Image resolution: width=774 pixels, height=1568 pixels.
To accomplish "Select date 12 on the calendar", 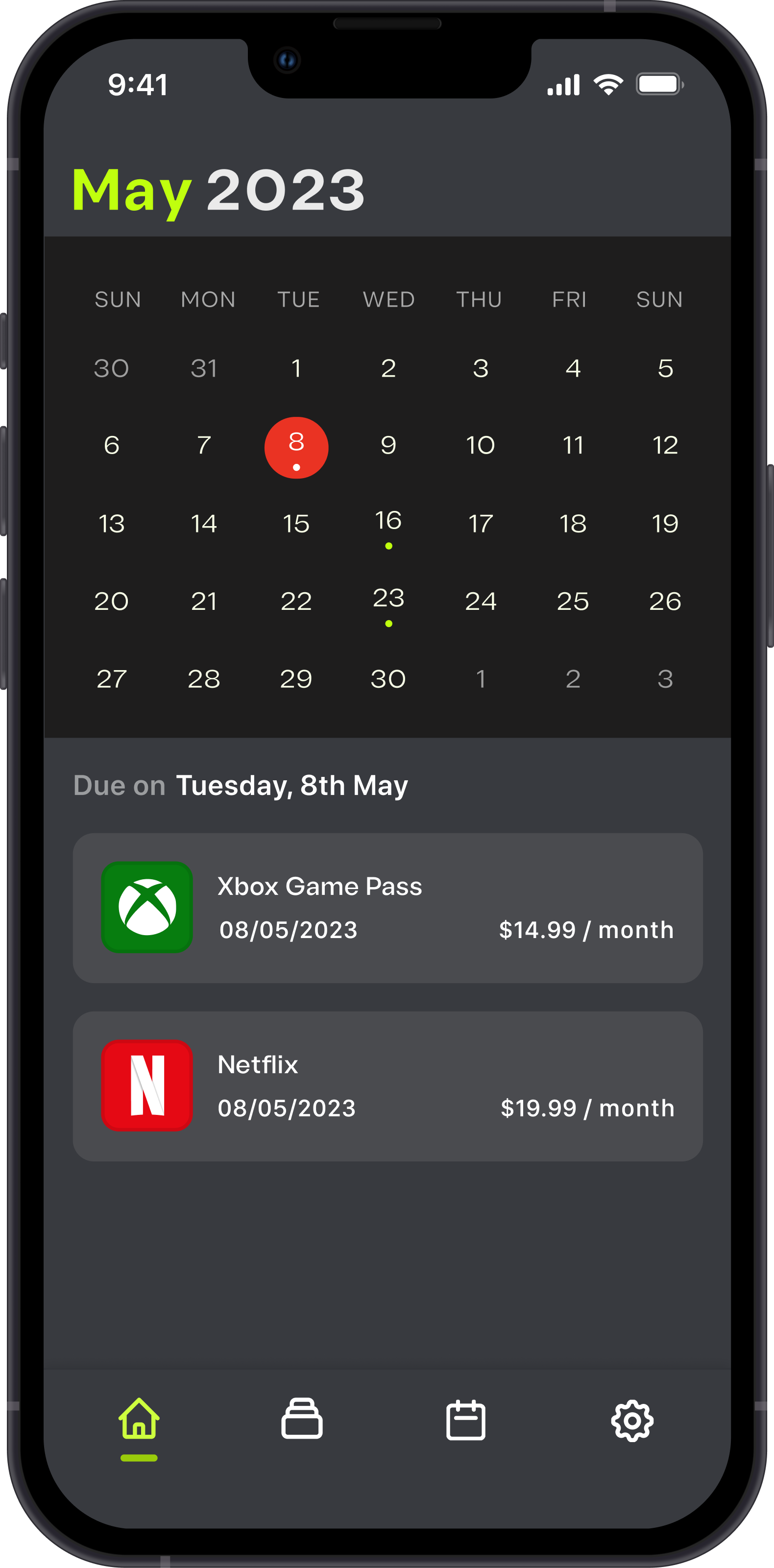I will coord(665,446).
